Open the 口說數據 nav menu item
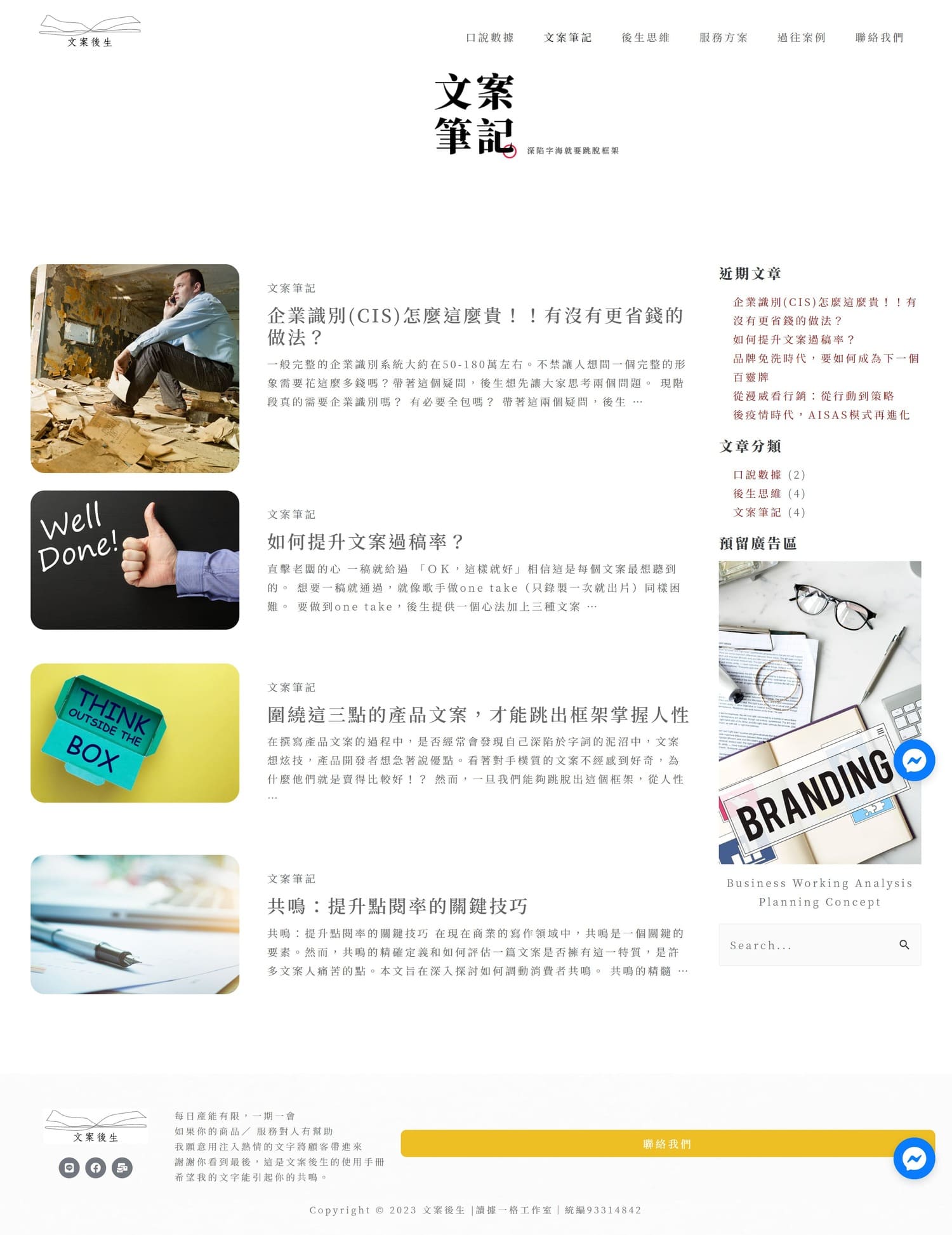952x1235 pixels. click(489, 37)
